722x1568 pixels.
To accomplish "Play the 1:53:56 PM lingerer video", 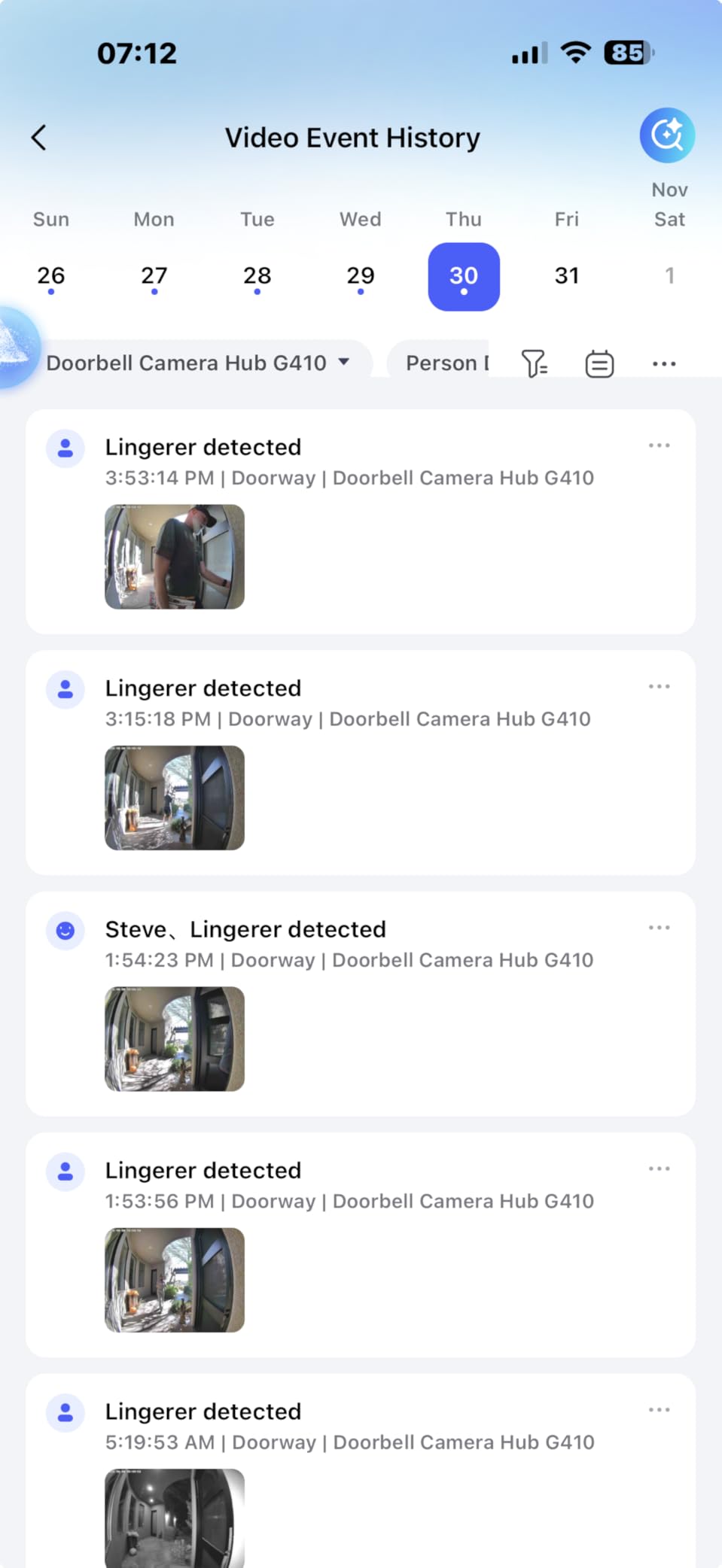I will pos(175,1280).
